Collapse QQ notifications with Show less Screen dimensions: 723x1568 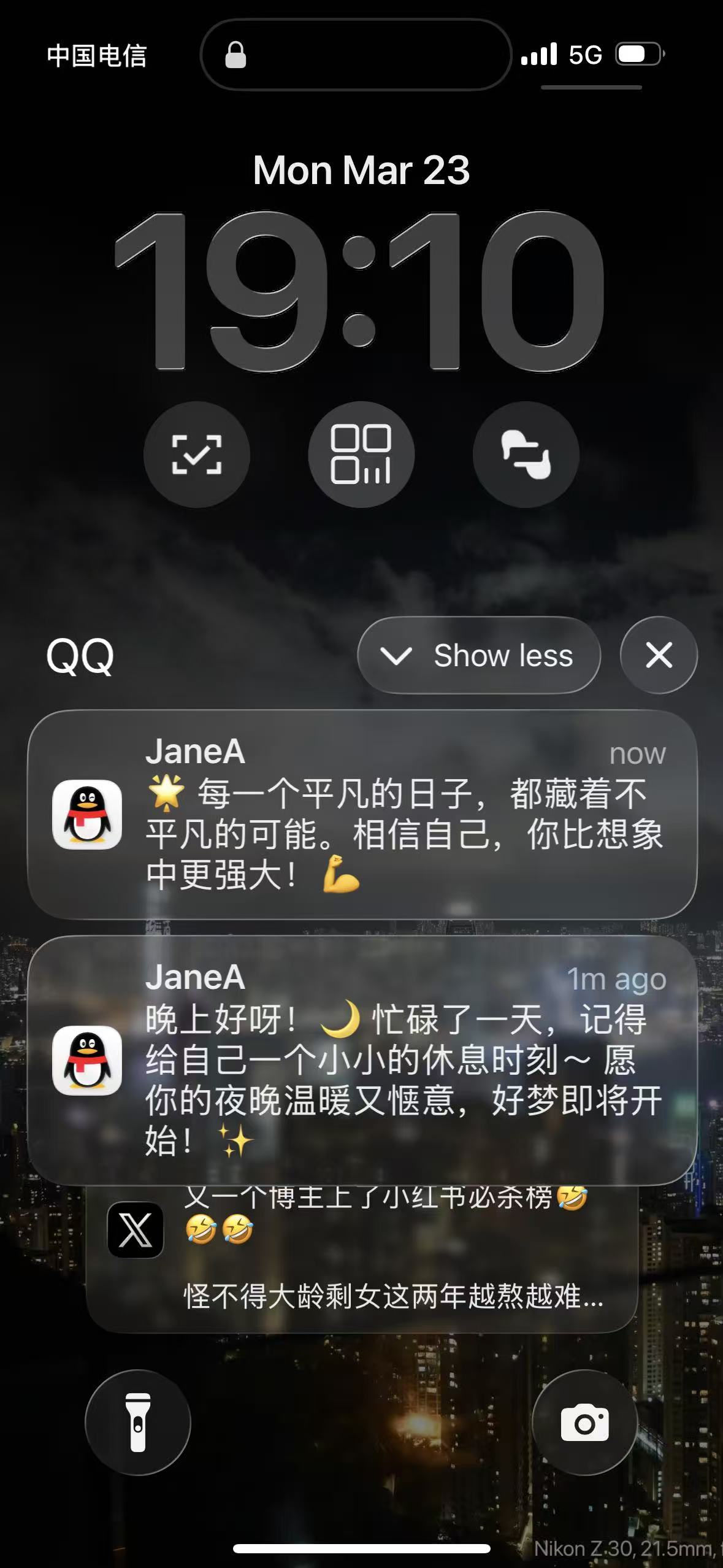click(479, 655)
